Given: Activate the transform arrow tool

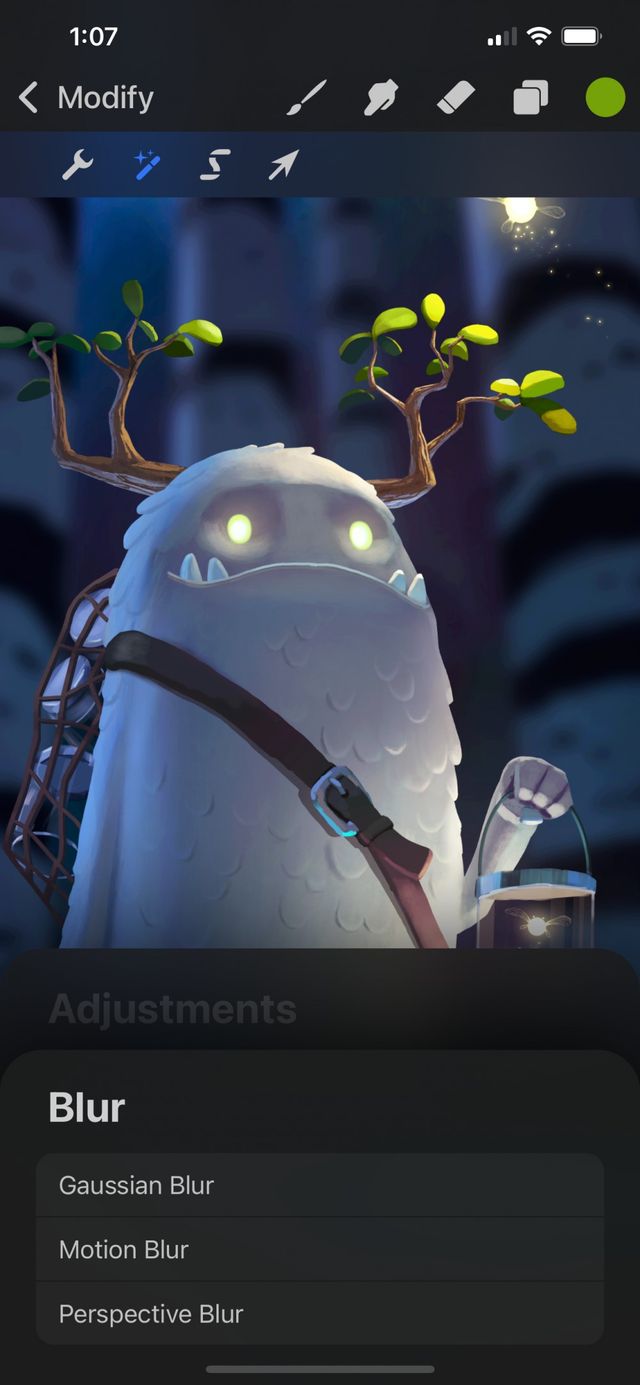Looking at the screenshot, I should pos(283,165).
